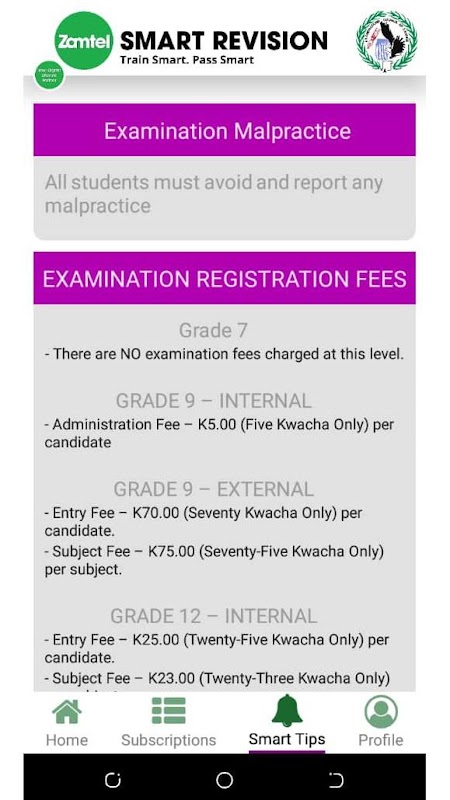Screen dimensions: 450x800
Task: Tap the system home button
Action: click(224, 780)
